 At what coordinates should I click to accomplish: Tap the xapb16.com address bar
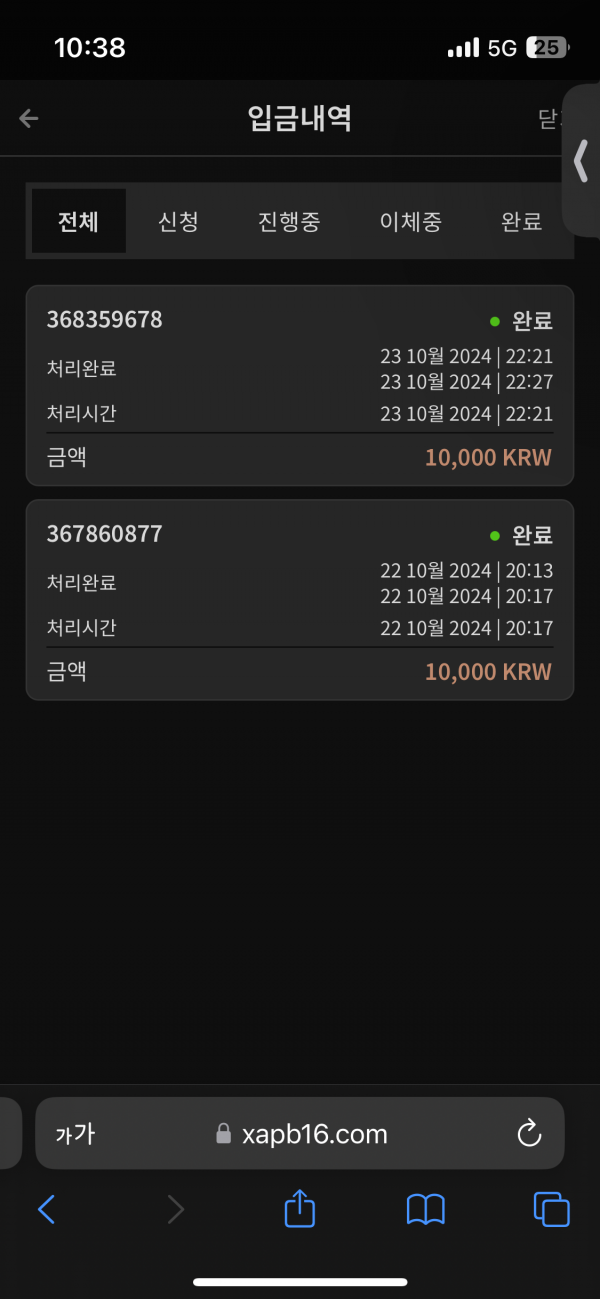click(301, 1134)
